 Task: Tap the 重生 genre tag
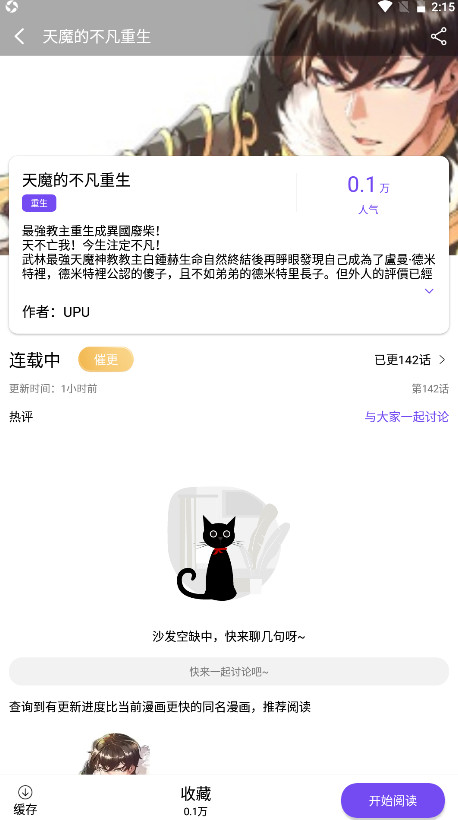(x=39, y=203)
